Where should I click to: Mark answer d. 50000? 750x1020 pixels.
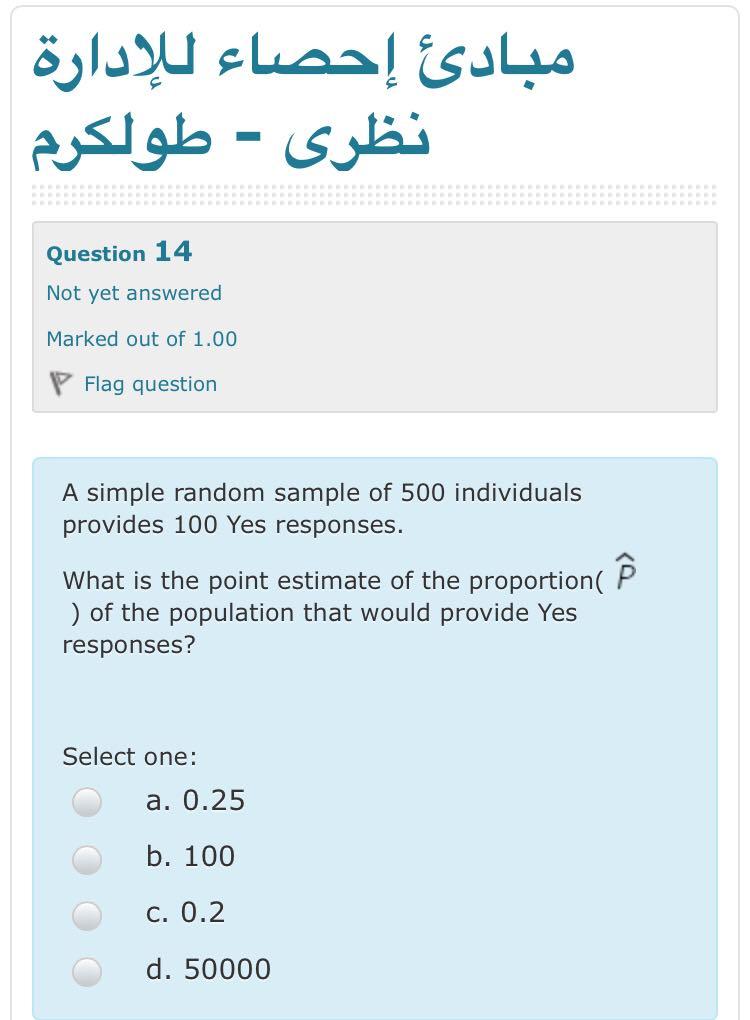pos(87,970)
